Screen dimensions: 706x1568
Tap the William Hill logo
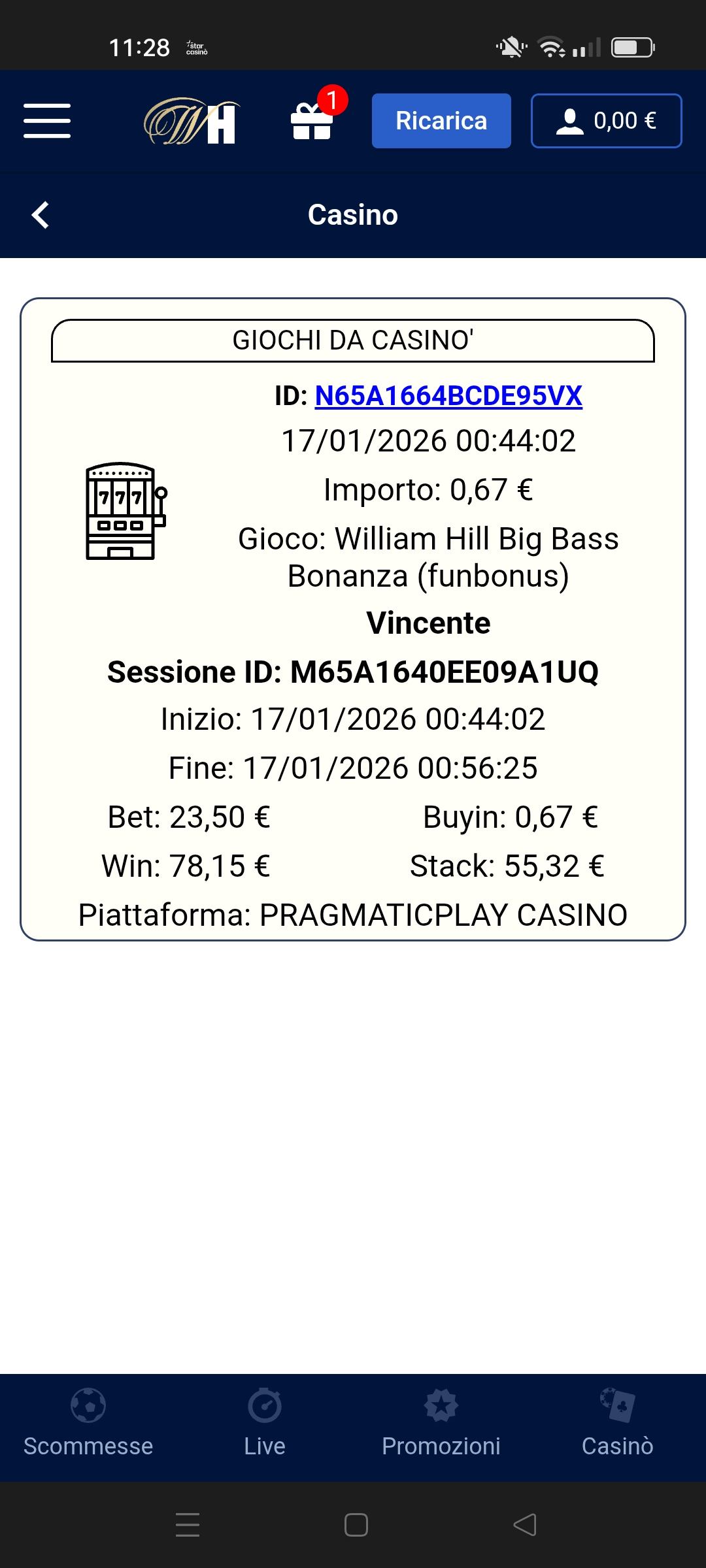point(191,121)
